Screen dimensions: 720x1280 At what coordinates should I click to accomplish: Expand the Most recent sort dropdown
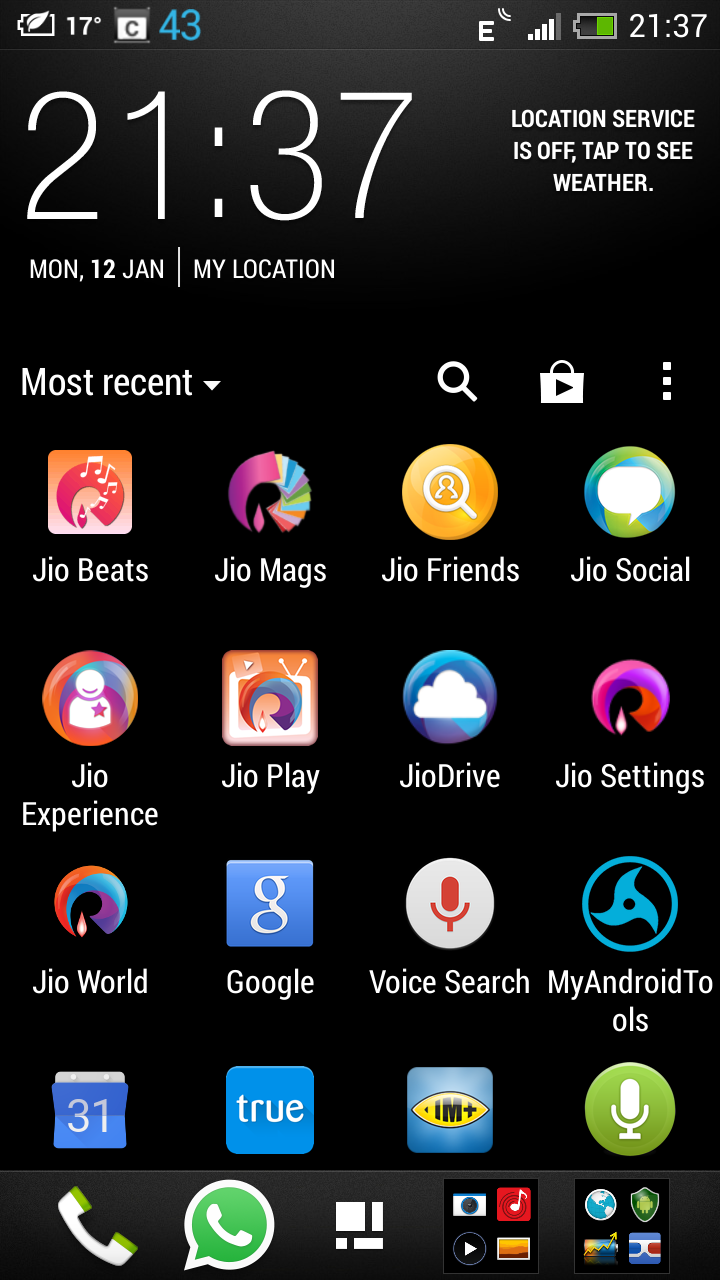point(121,383)
